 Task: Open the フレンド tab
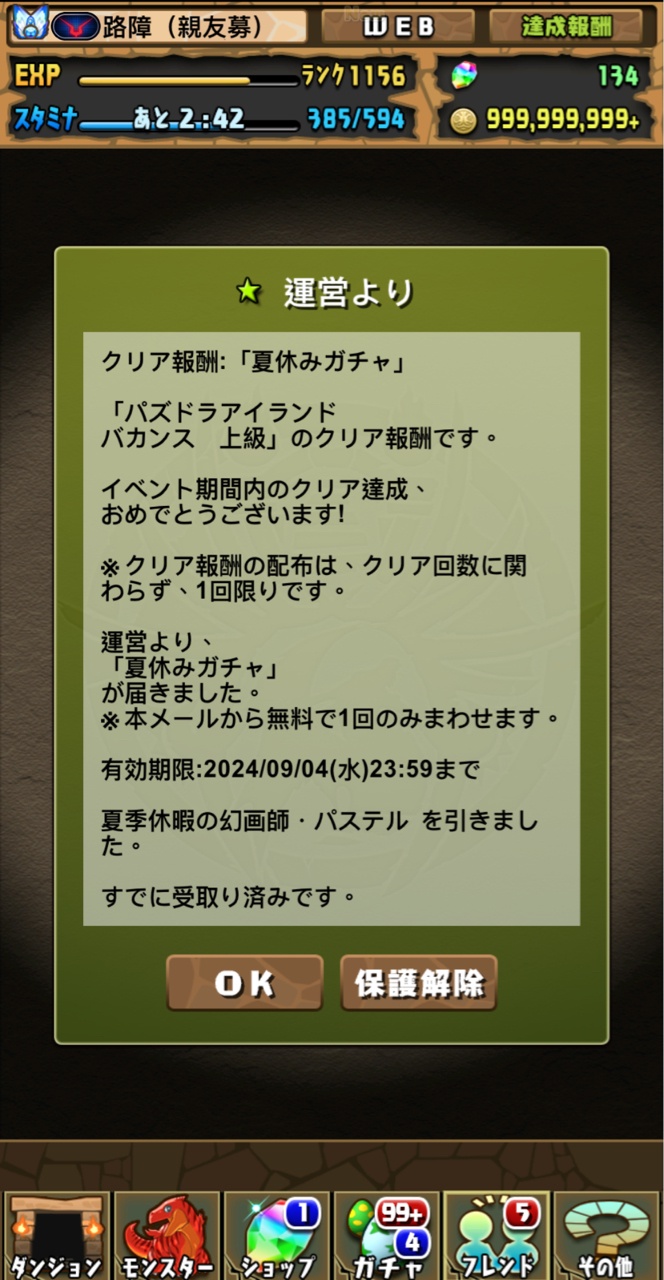tap(496, 1236)
